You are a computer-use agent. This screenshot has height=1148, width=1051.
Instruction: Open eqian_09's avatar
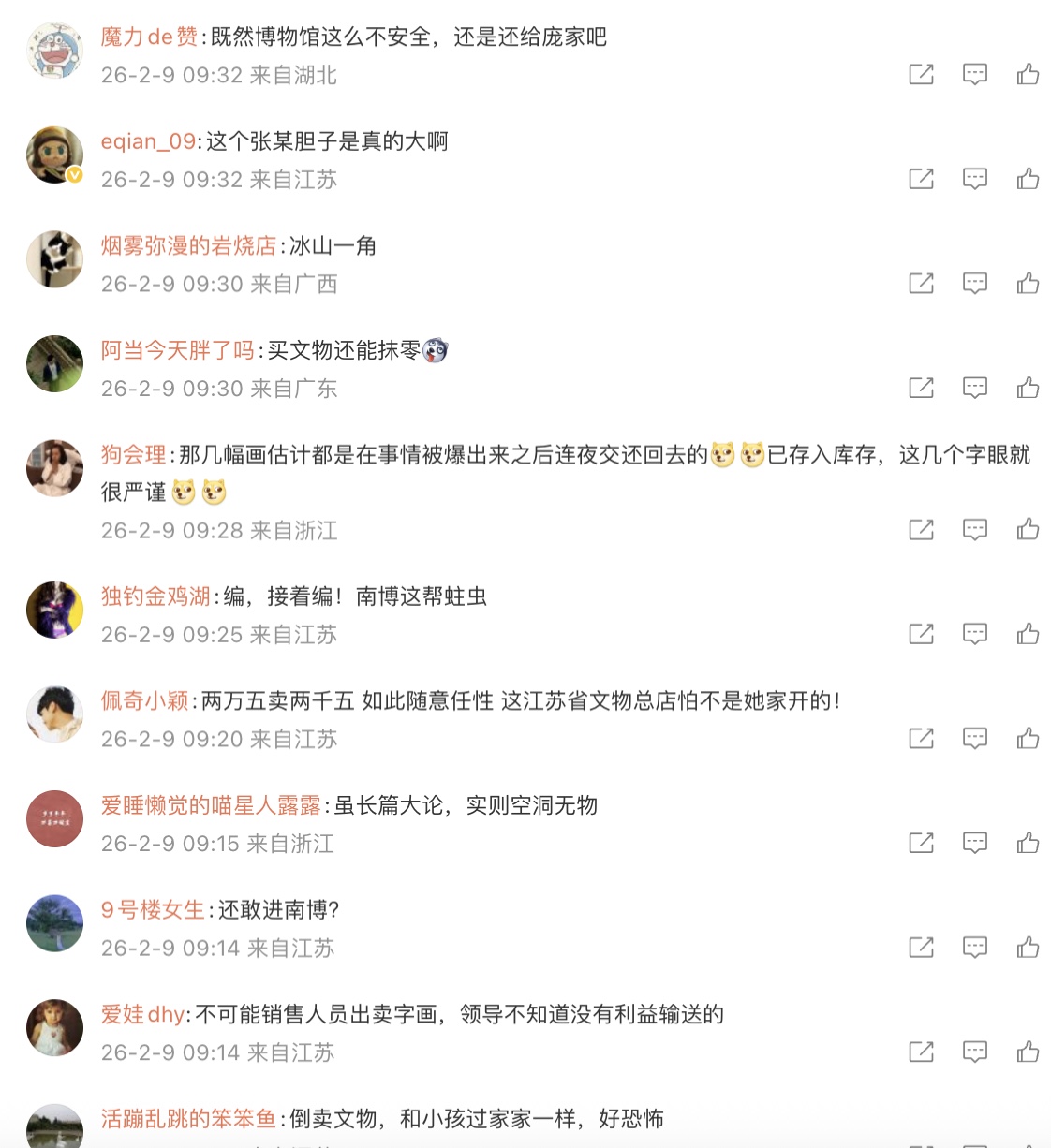tap(54, 155)
